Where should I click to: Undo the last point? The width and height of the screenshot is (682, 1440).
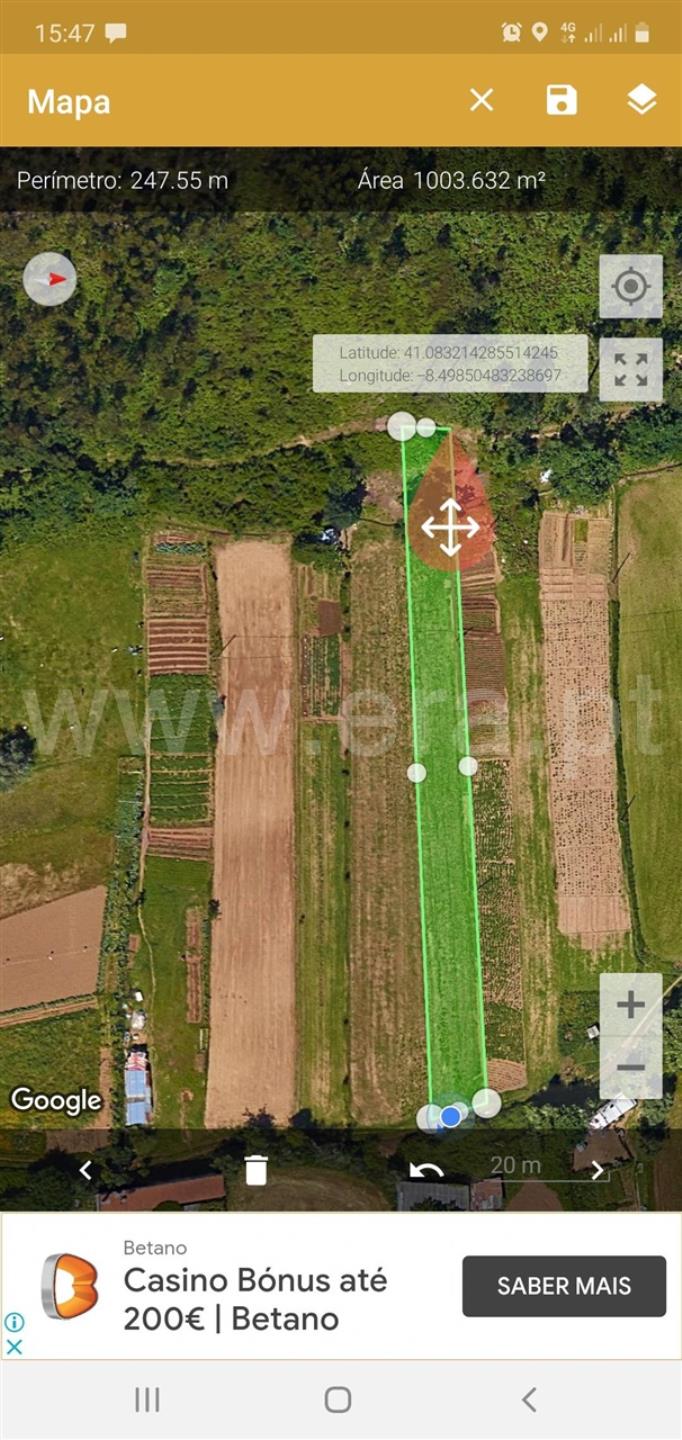[x=426, y=1169]
